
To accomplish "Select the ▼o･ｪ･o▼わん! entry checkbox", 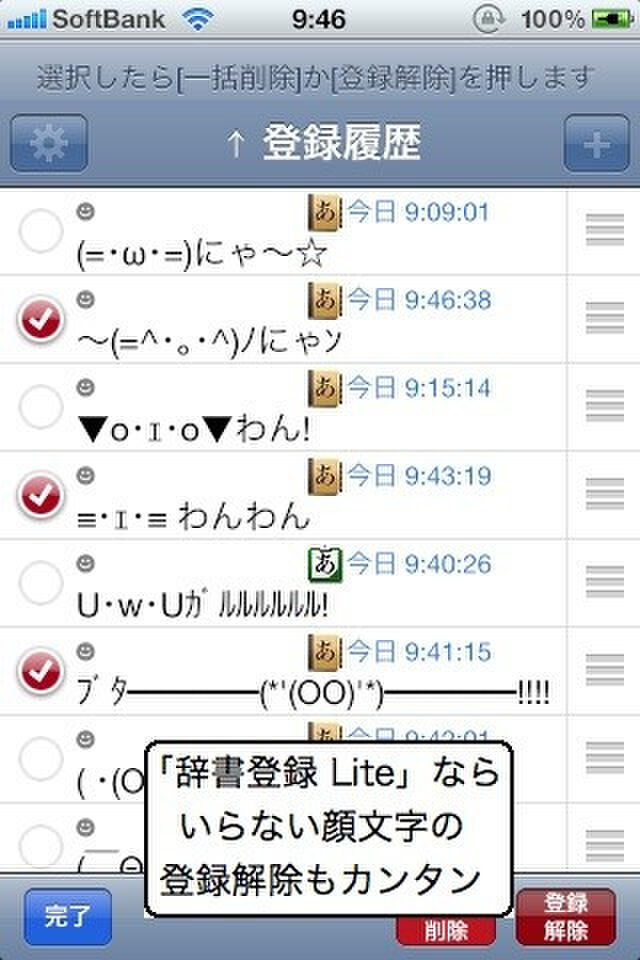I will [x=40, y=408].
